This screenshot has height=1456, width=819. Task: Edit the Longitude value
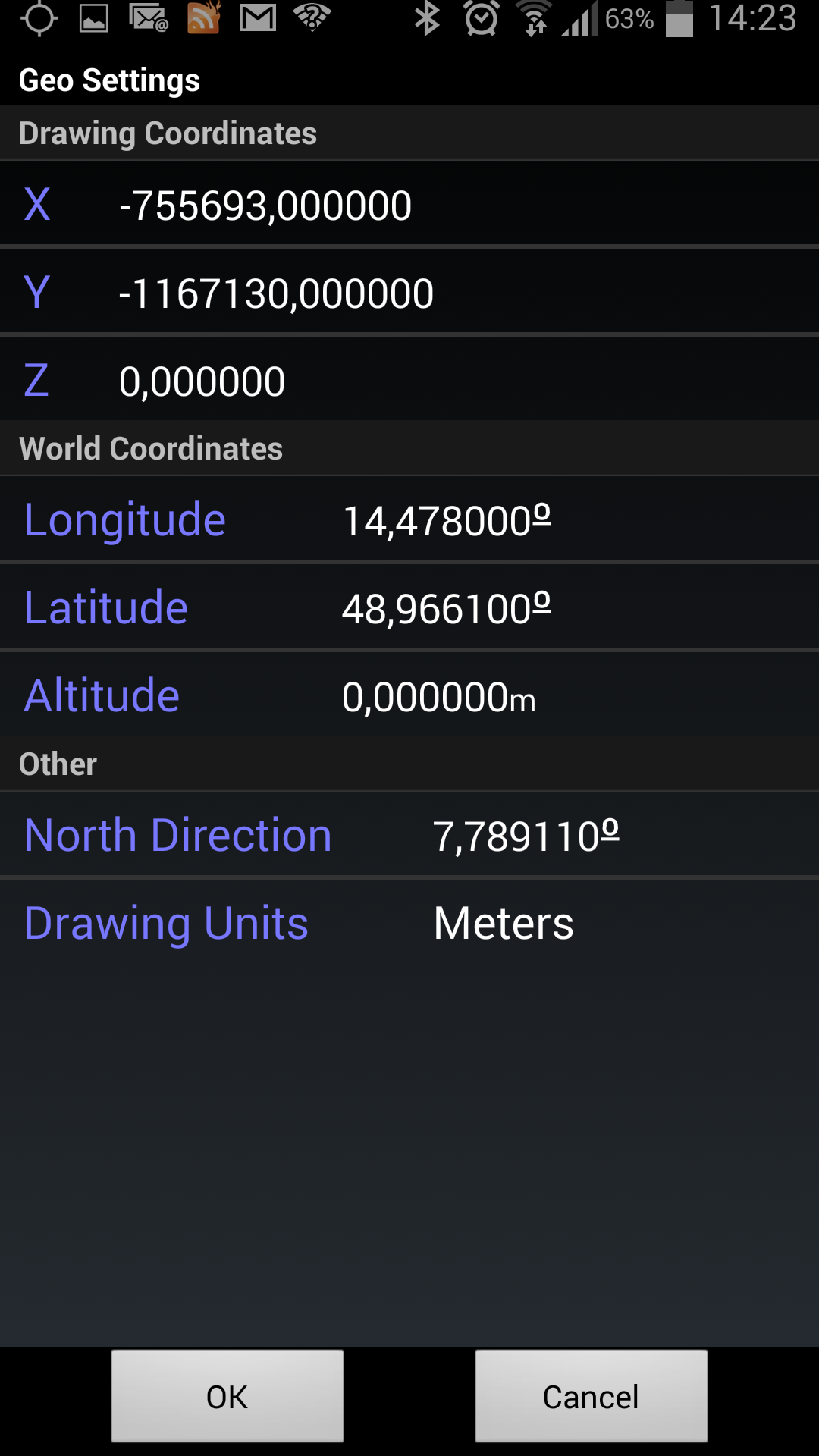pyautogui.click(x=446, y=521)
